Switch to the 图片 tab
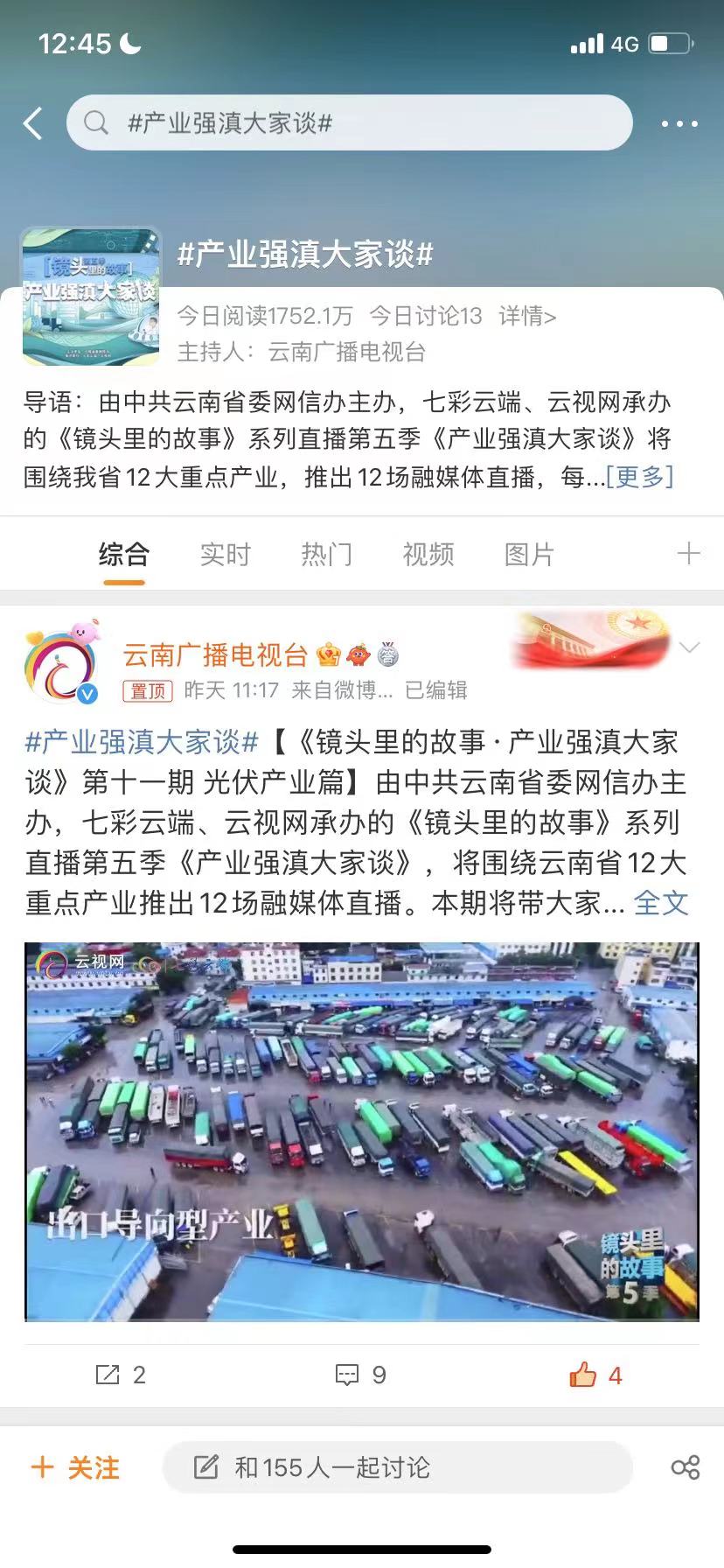The width and height of the screenshot is (724, 1568). [529, 554]
